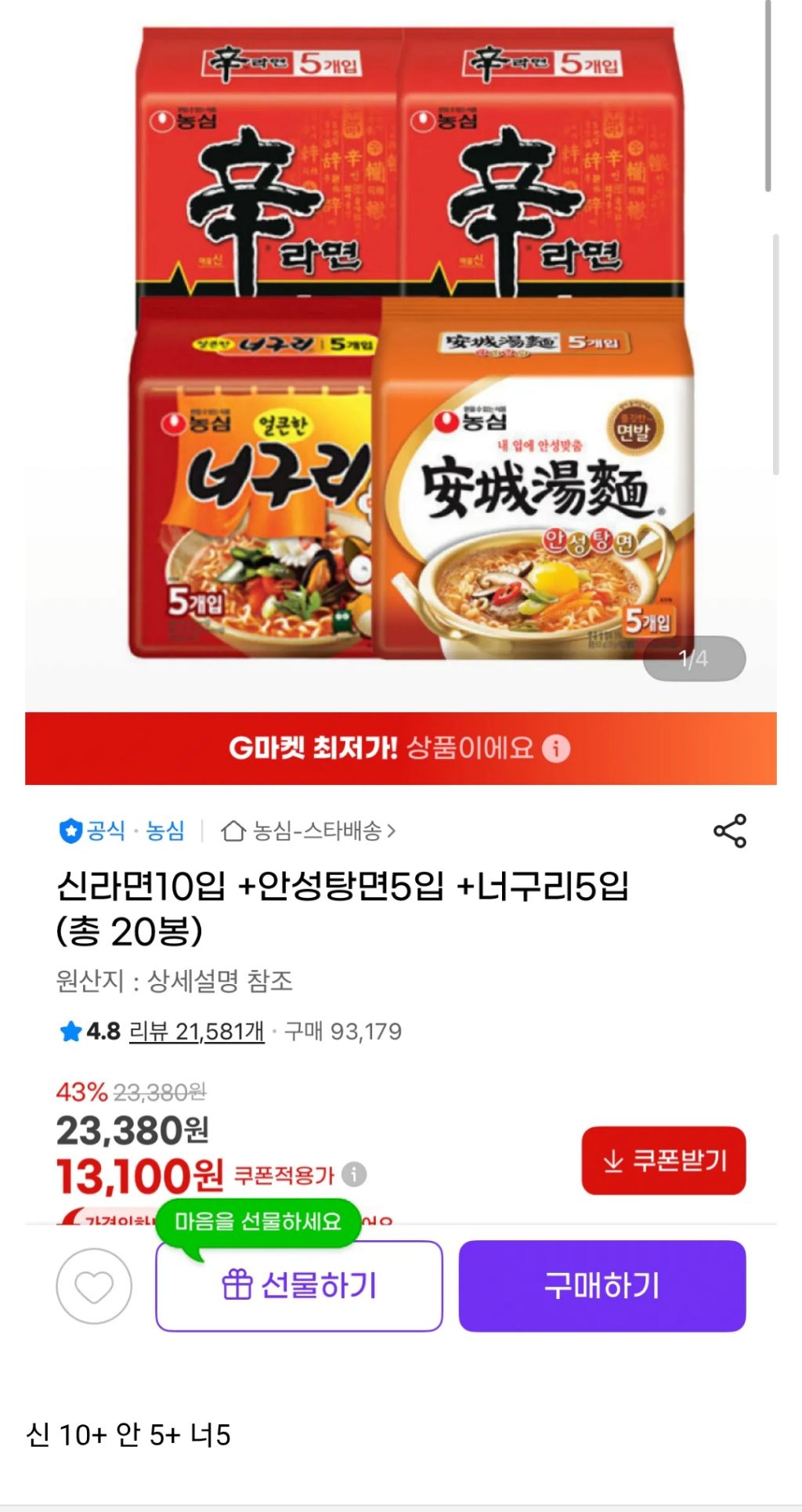Tap 구매하기 to buy now

pos(601,1286)
